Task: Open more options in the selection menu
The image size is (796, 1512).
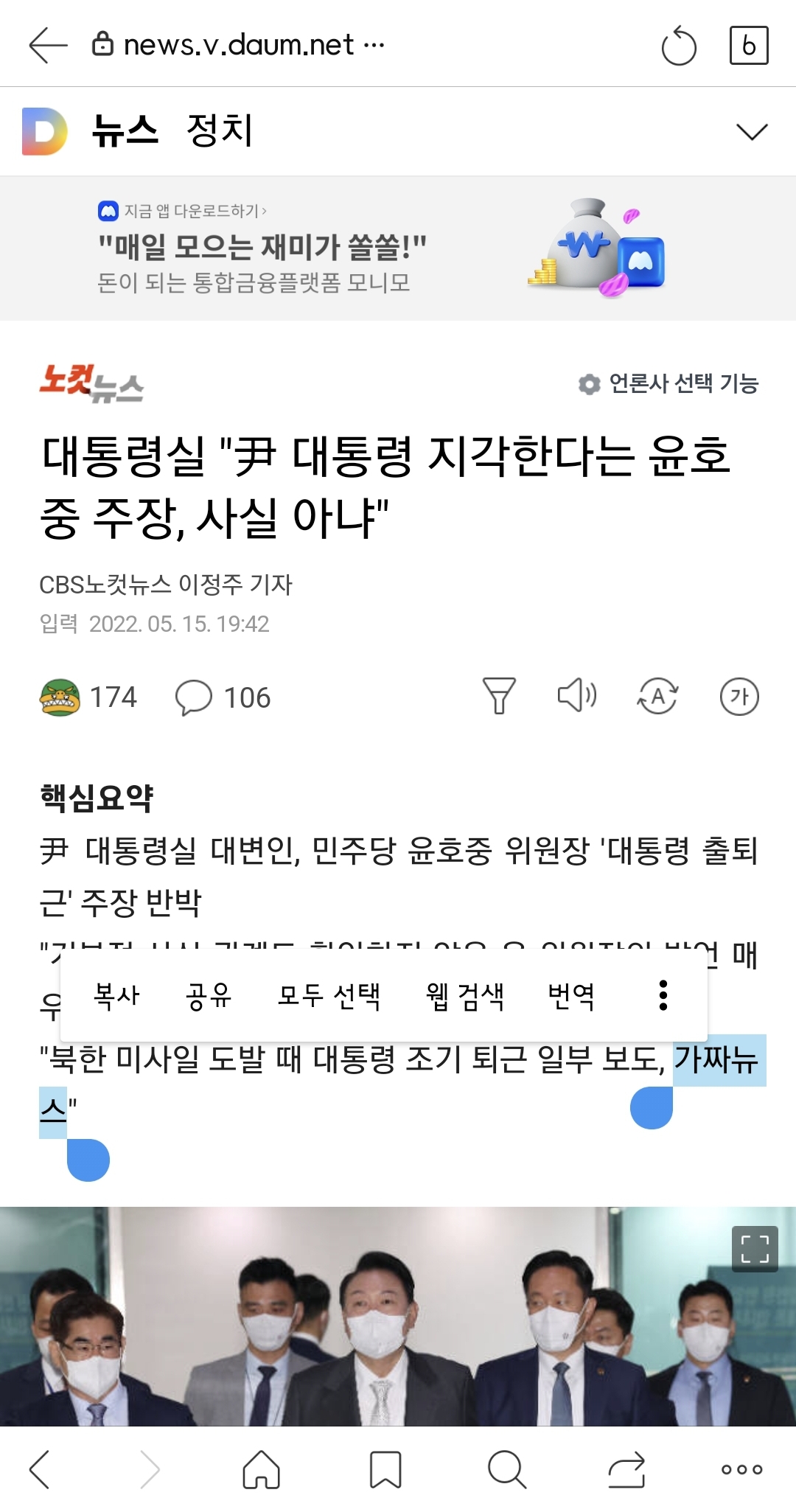Action: pos(663,995)
